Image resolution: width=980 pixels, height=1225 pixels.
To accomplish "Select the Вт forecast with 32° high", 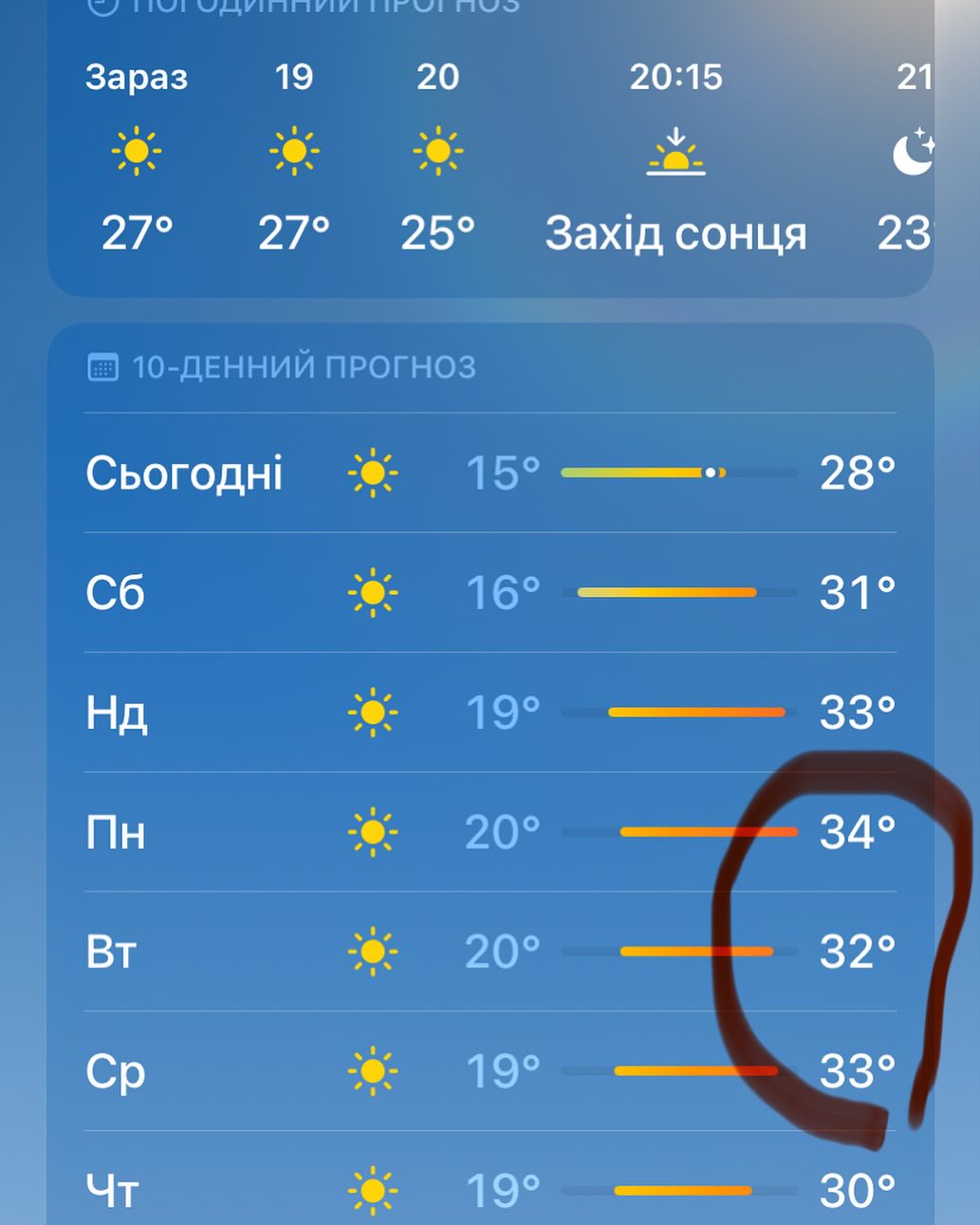I will click(490, 951).
